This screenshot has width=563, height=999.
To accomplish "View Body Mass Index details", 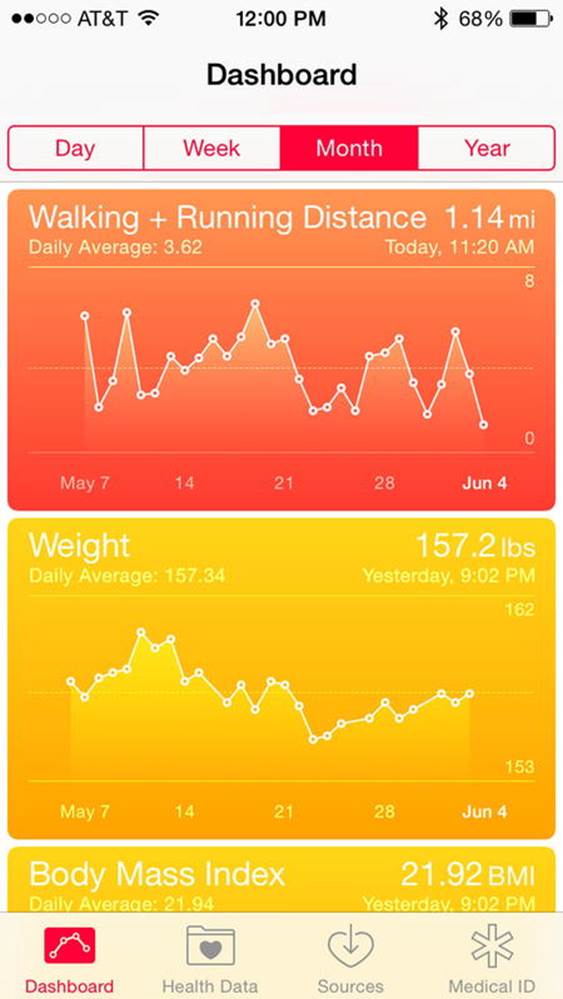I will 282,879.
